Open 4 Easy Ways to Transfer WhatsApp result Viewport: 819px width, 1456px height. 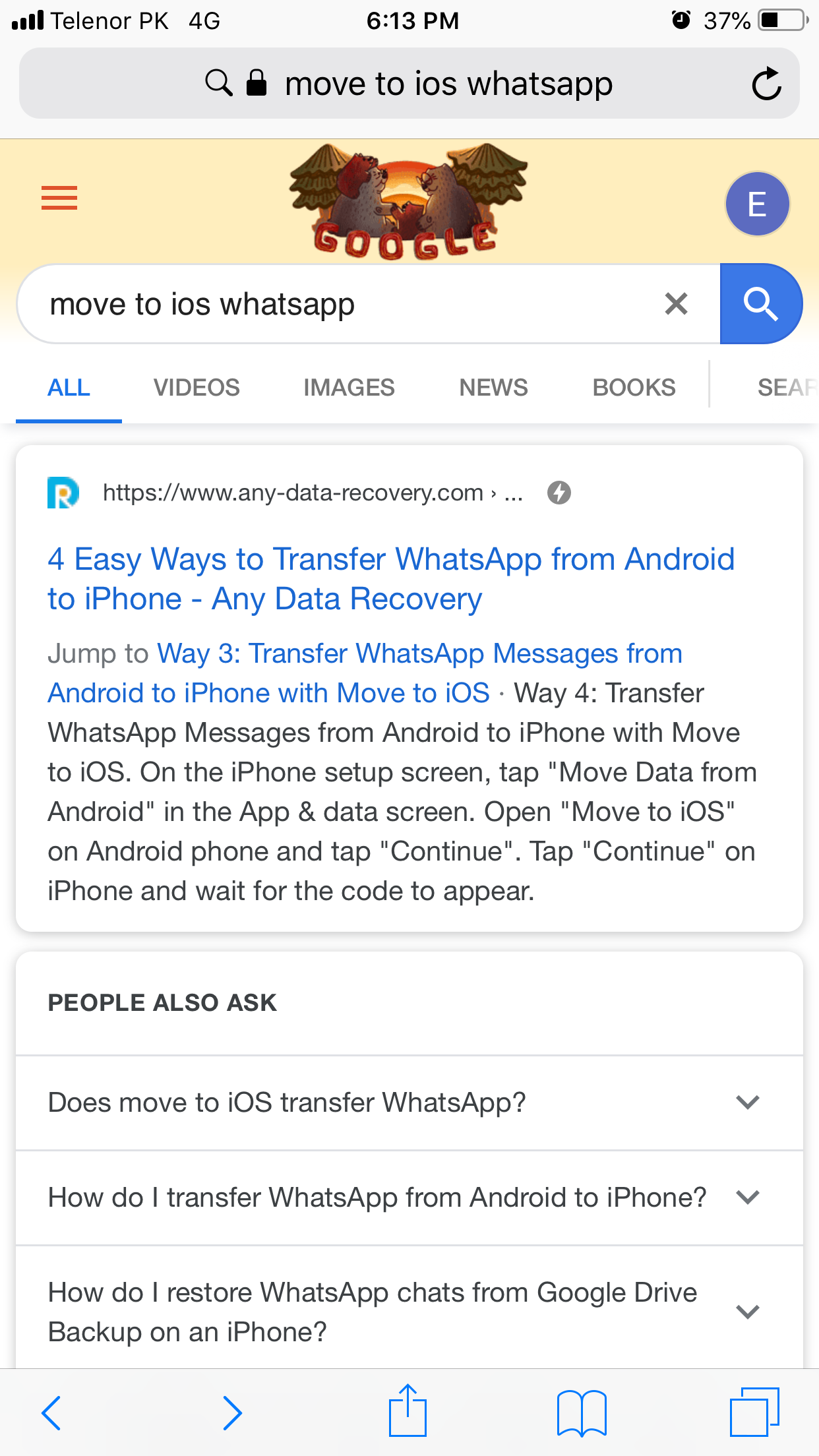point(391,579)
